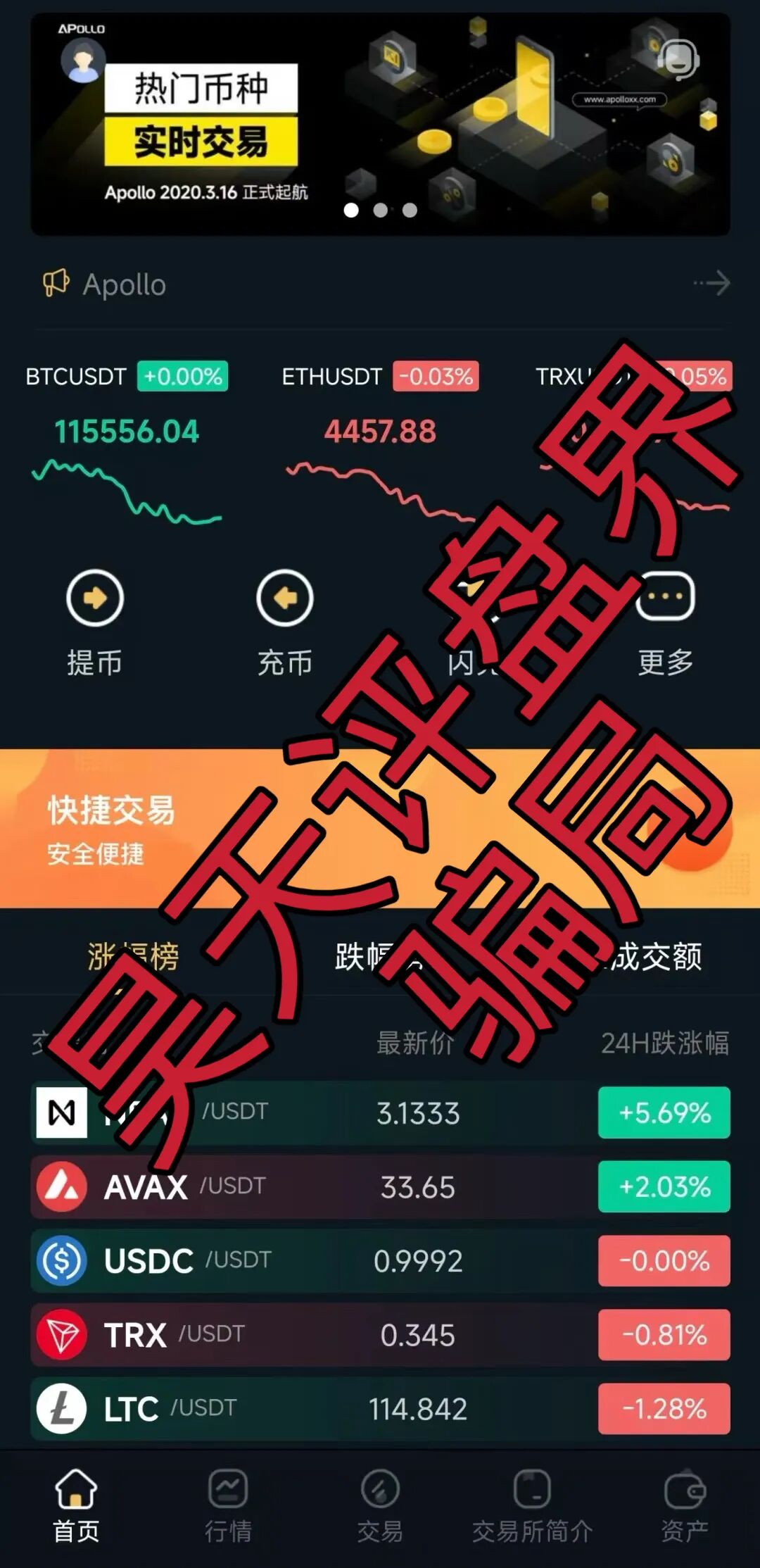Viewport: 760px width, 1568px height.
Task: Open the 快捷交易 banner
Action: point(211,829)
